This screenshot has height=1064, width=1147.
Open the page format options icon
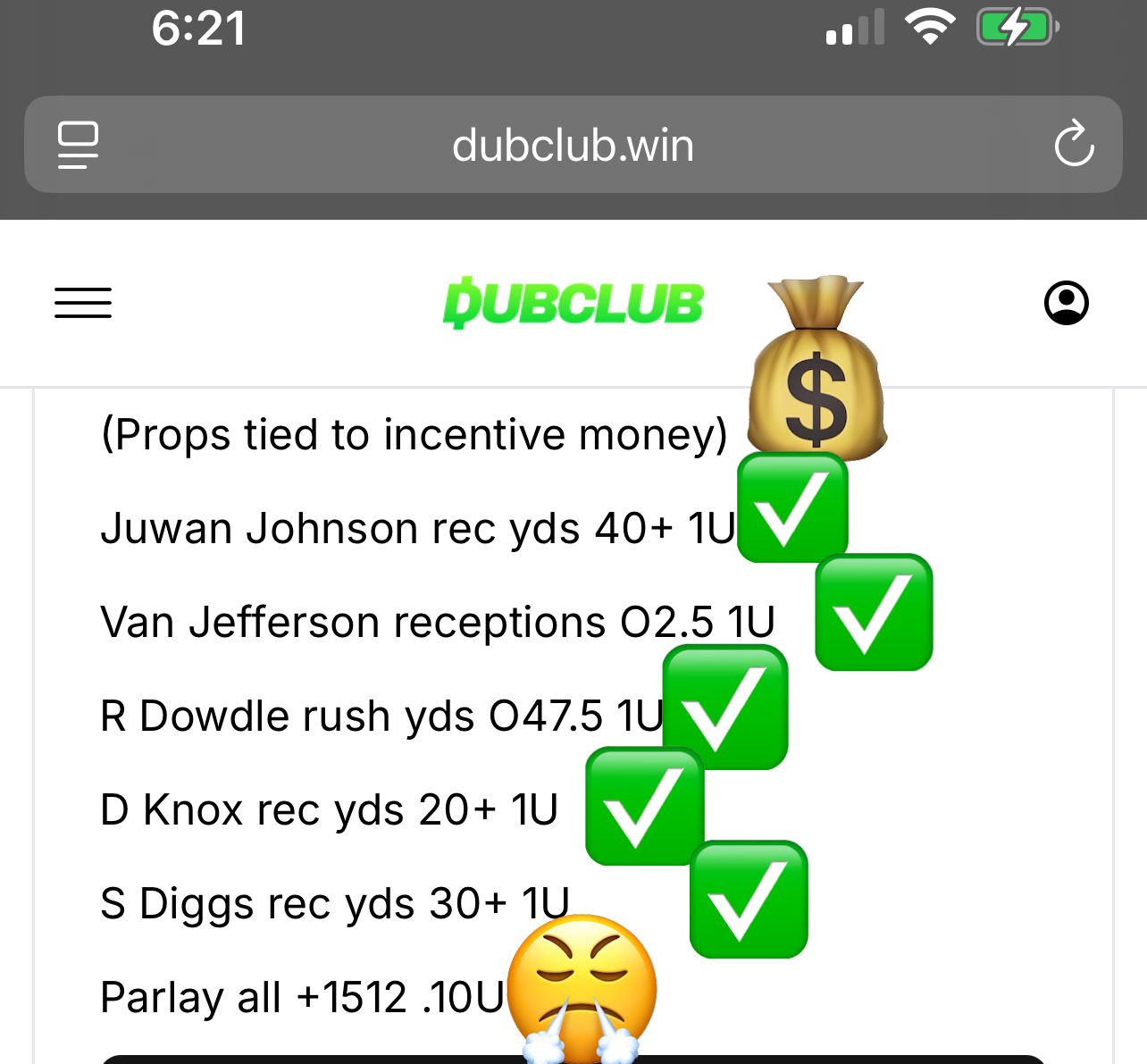78,145
